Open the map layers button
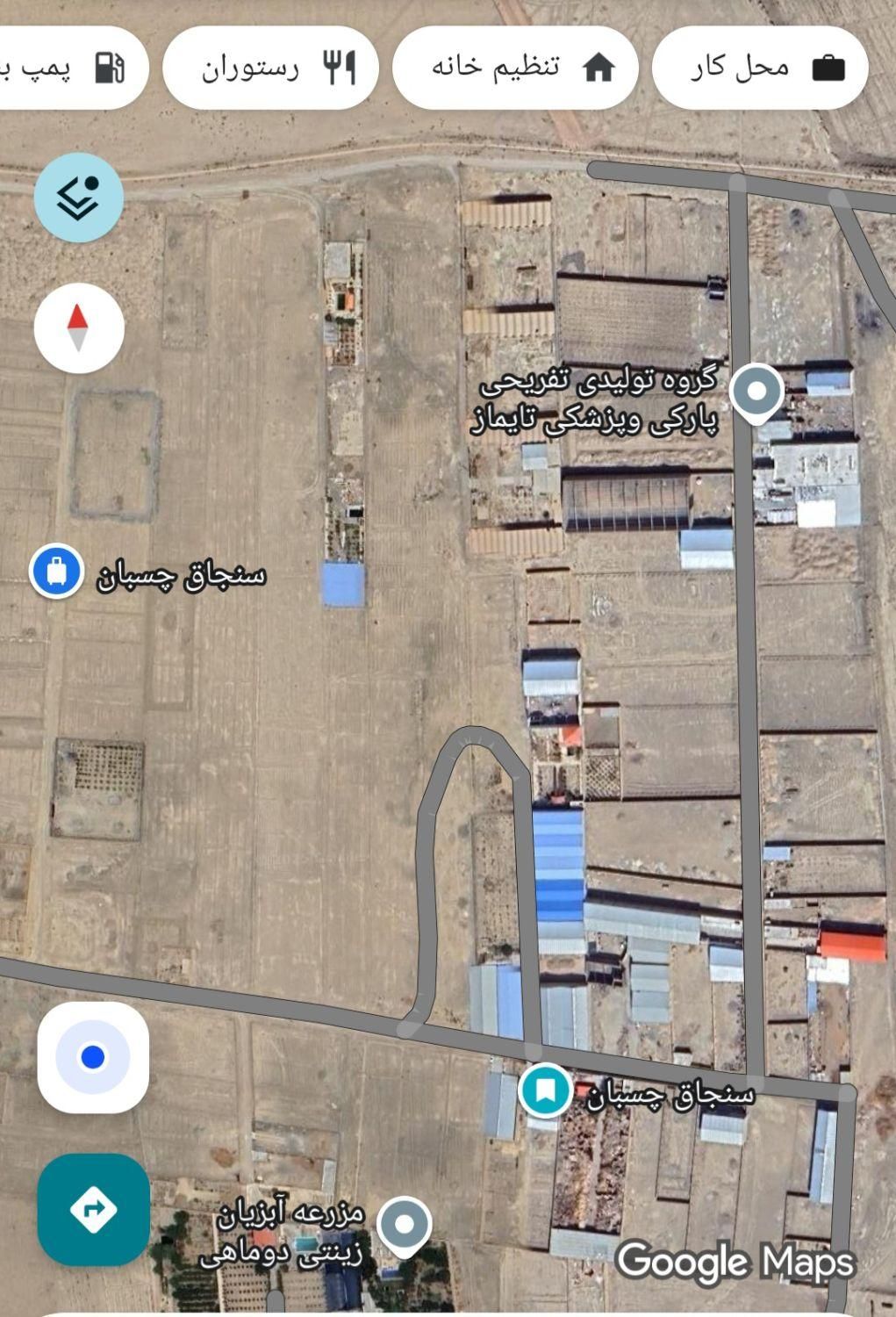 pos(79,198)
